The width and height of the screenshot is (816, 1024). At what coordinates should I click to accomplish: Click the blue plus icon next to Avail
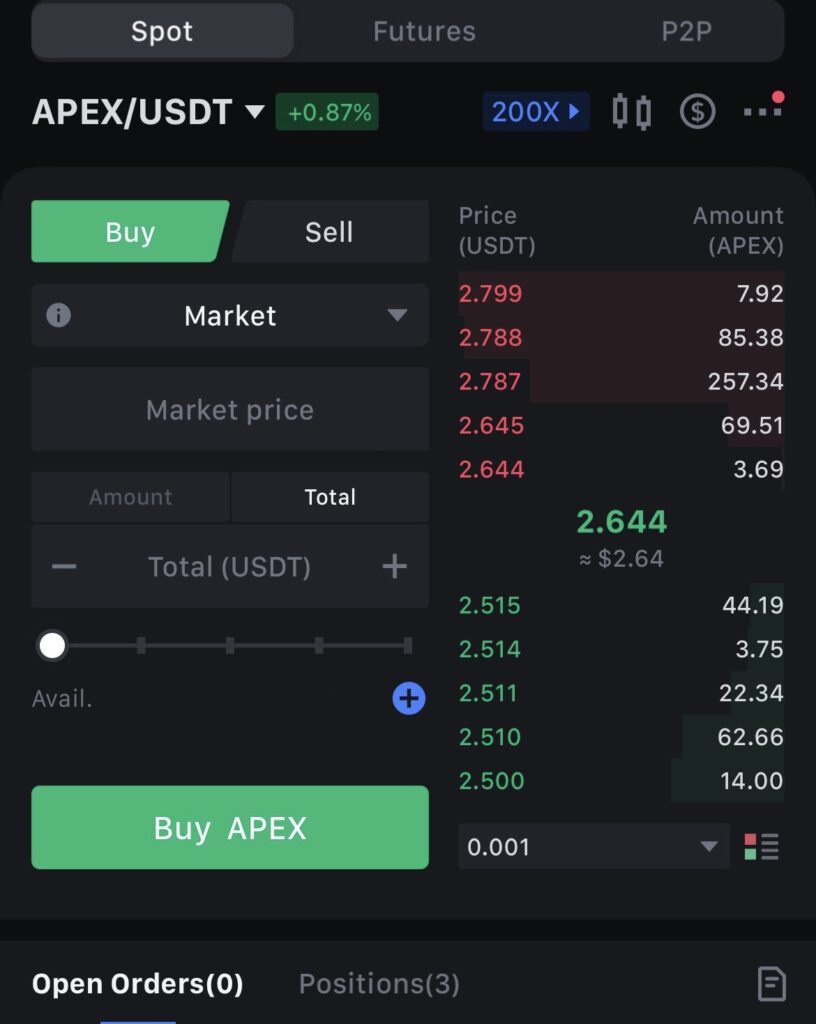pyautogui.click(x=407, y=699)
